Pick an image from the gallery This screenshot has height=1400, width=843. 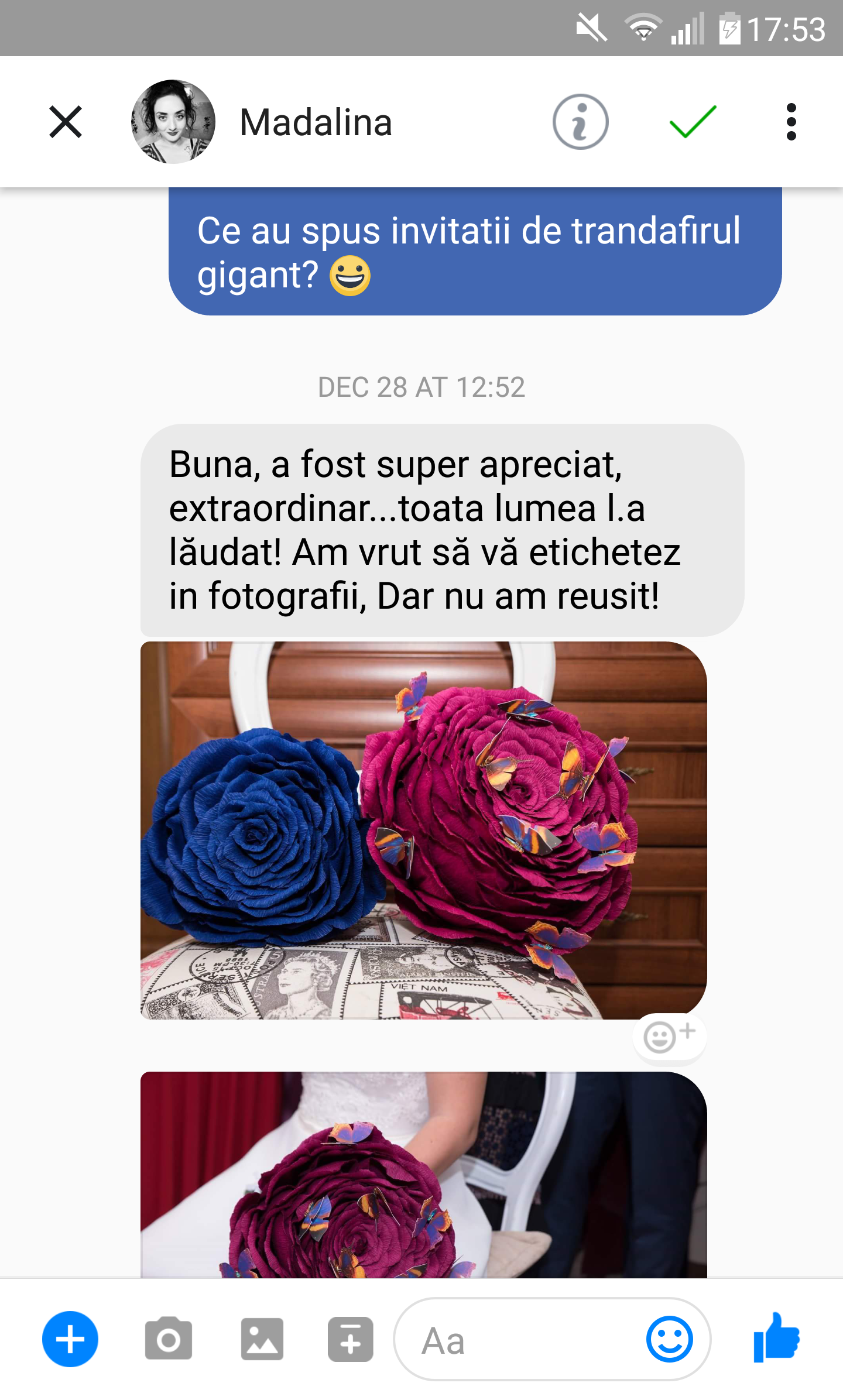(262, 1339)
